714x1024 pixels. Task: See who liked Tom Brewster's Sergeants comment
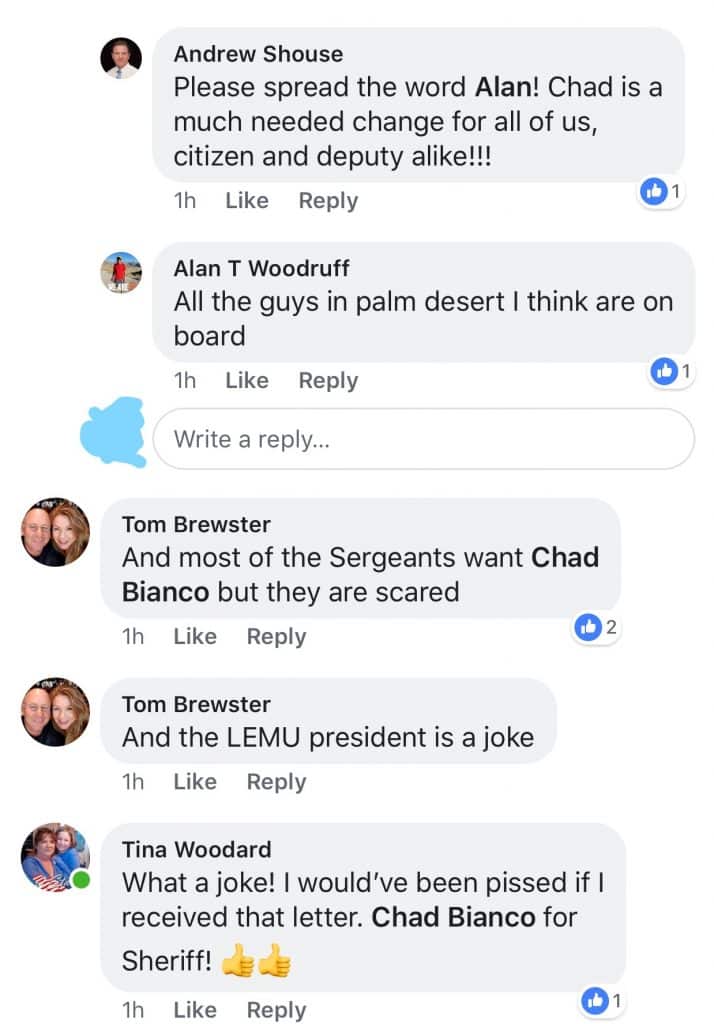[x=598, y=627]
